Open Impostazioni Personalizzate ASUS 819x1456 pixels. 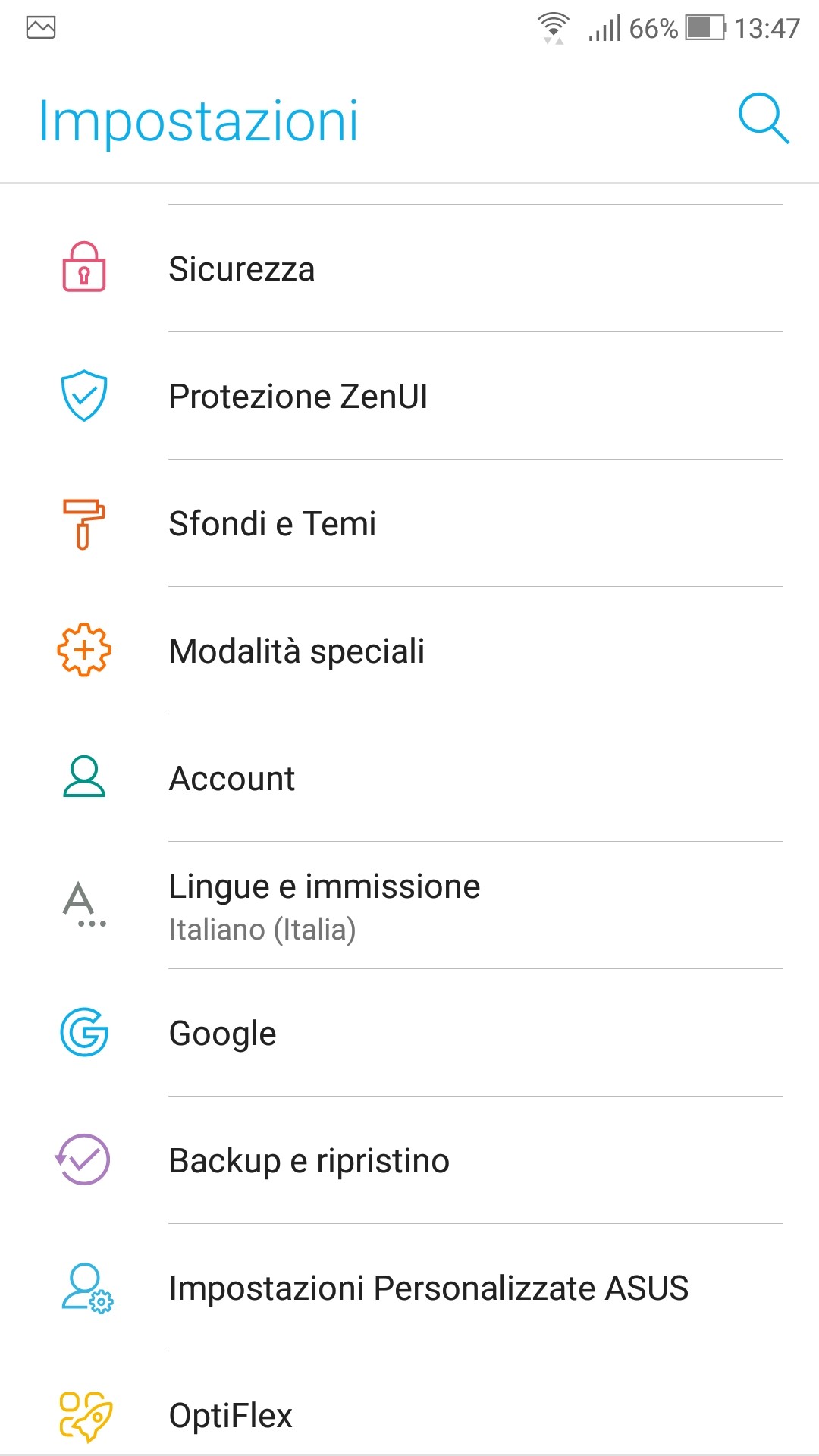coord(409,1288)
